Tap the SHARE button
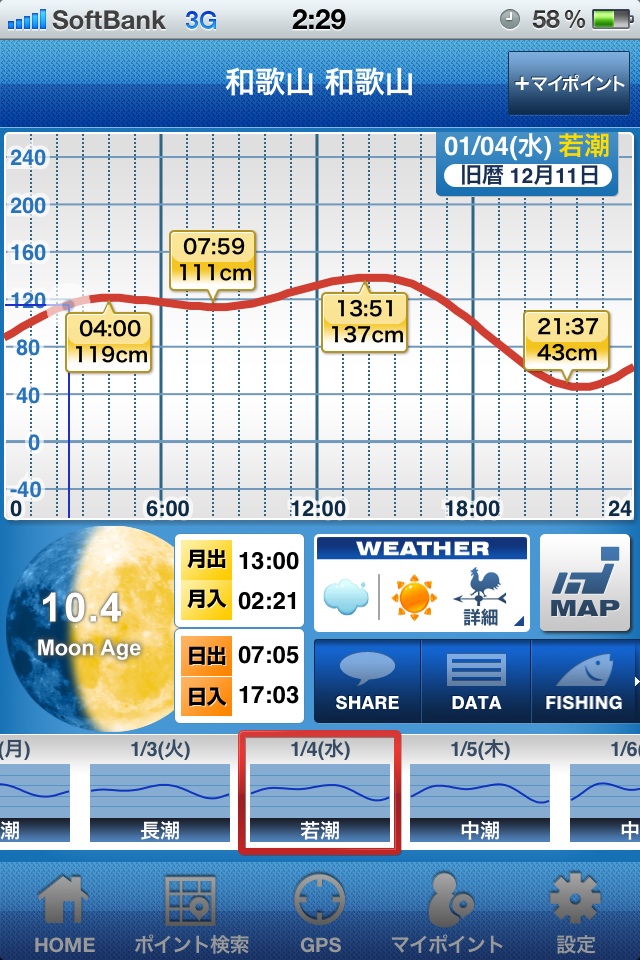This screenshot has width=640, height=960. tap(367, 682)
